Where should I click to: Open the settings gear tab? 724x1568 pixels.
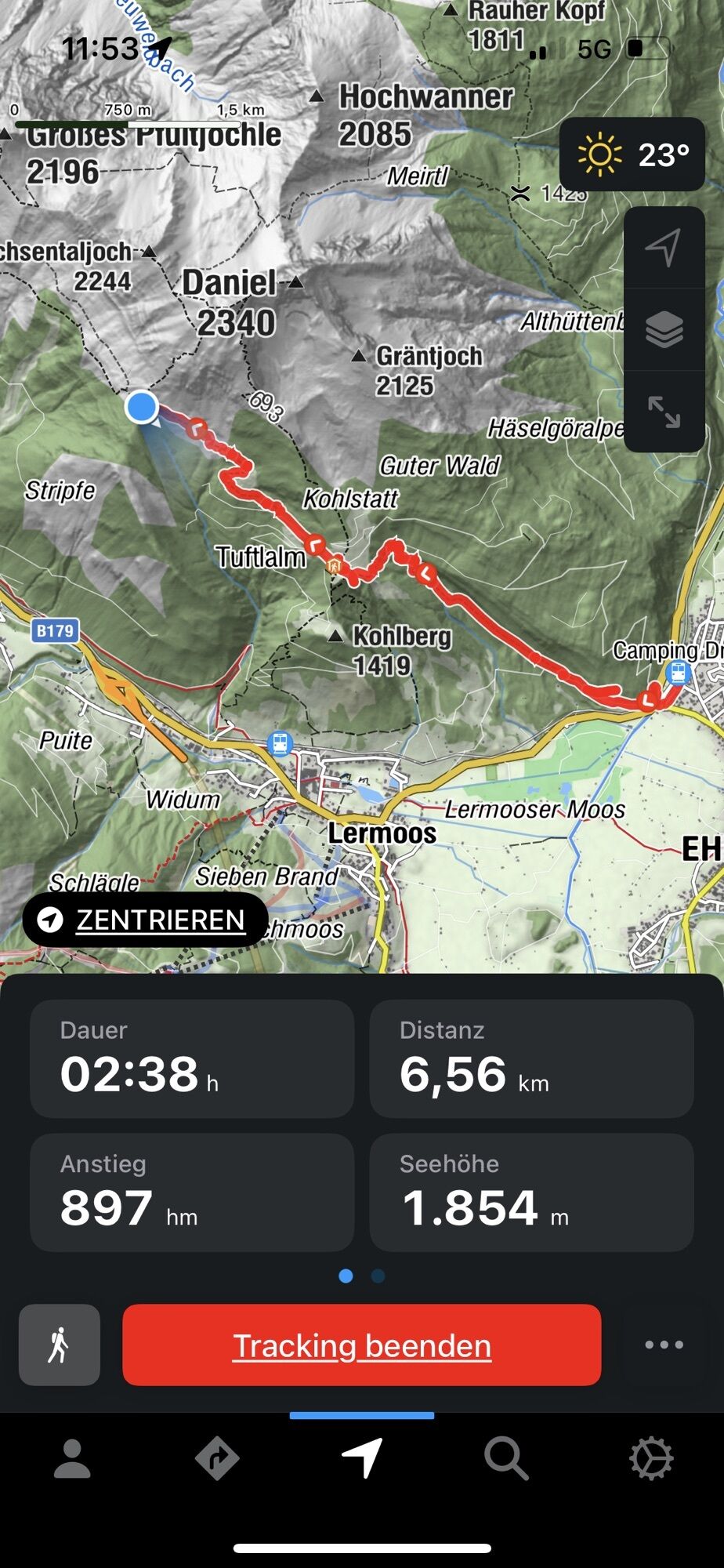click(651, 1459)
